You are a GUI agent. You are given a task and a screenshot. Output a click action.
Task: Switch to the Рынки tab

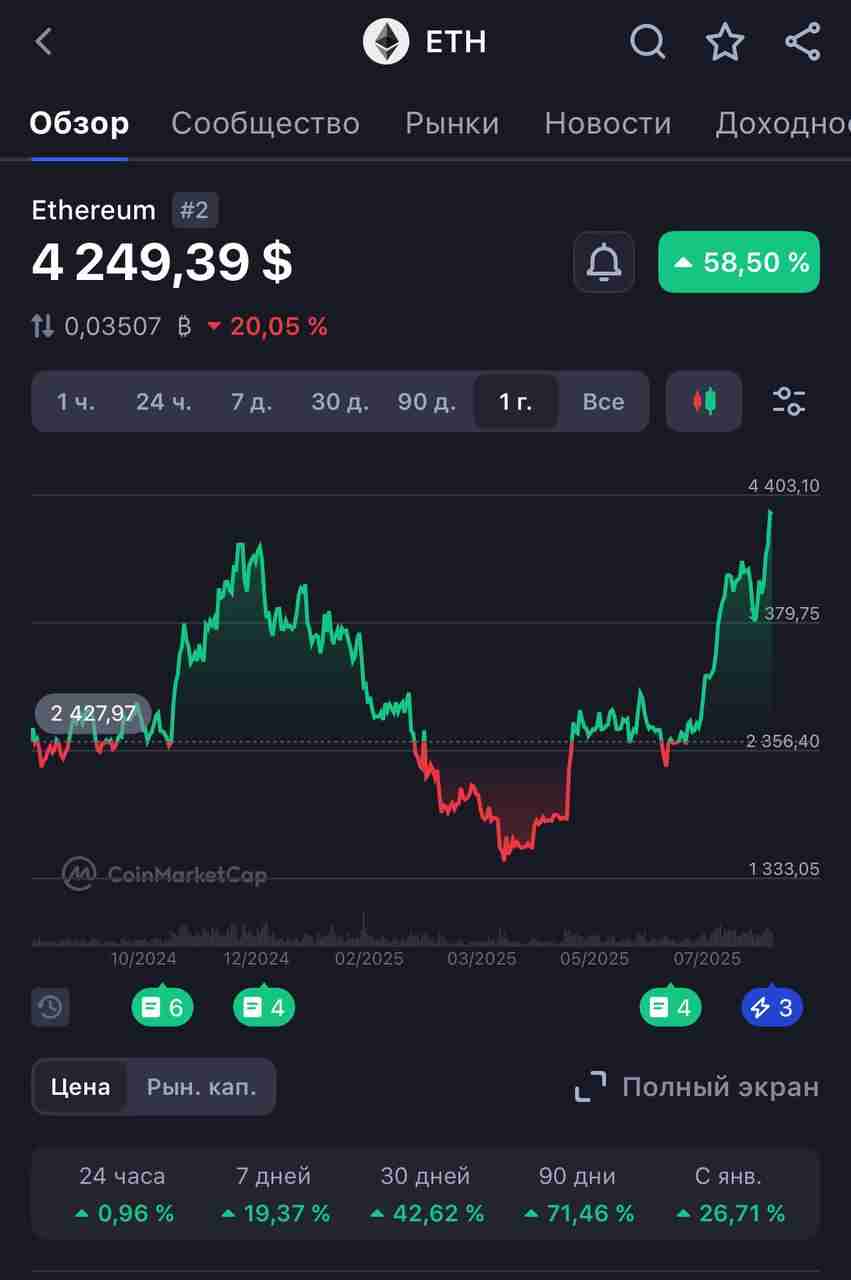(452, 123)
